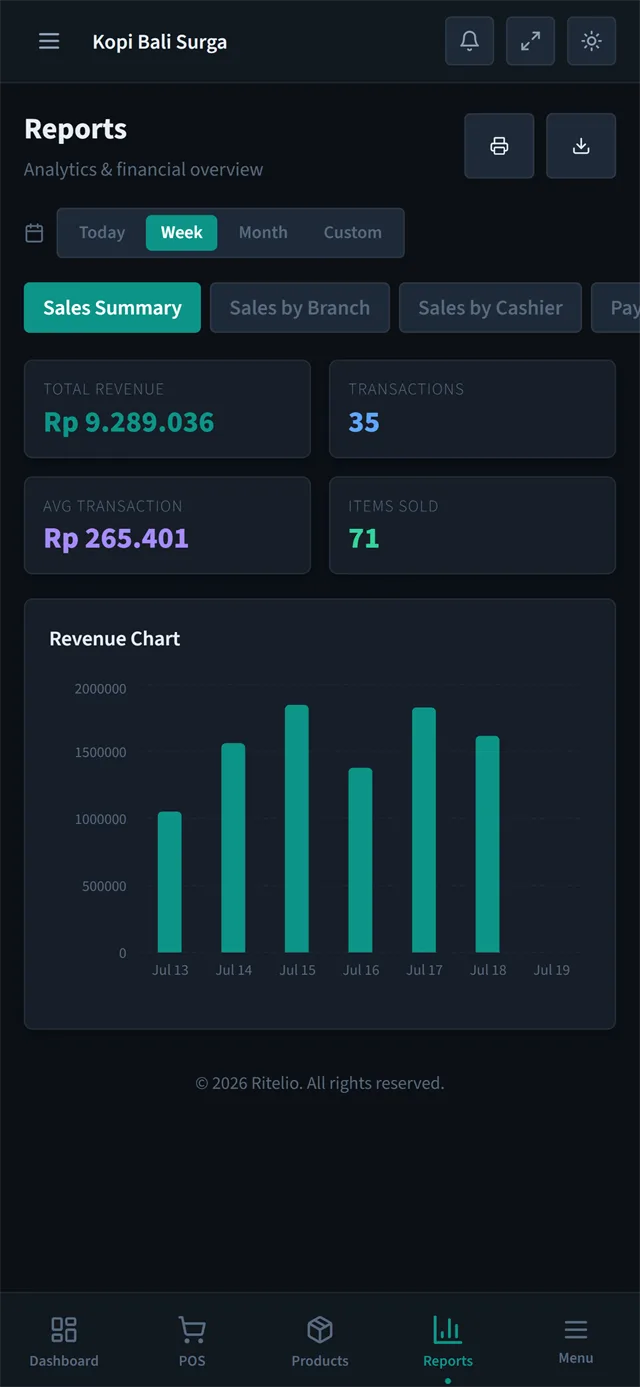The height and width of the screenshot is (1387, 640).
Task: Show the Sales Summary report
Action: [112, 308]
